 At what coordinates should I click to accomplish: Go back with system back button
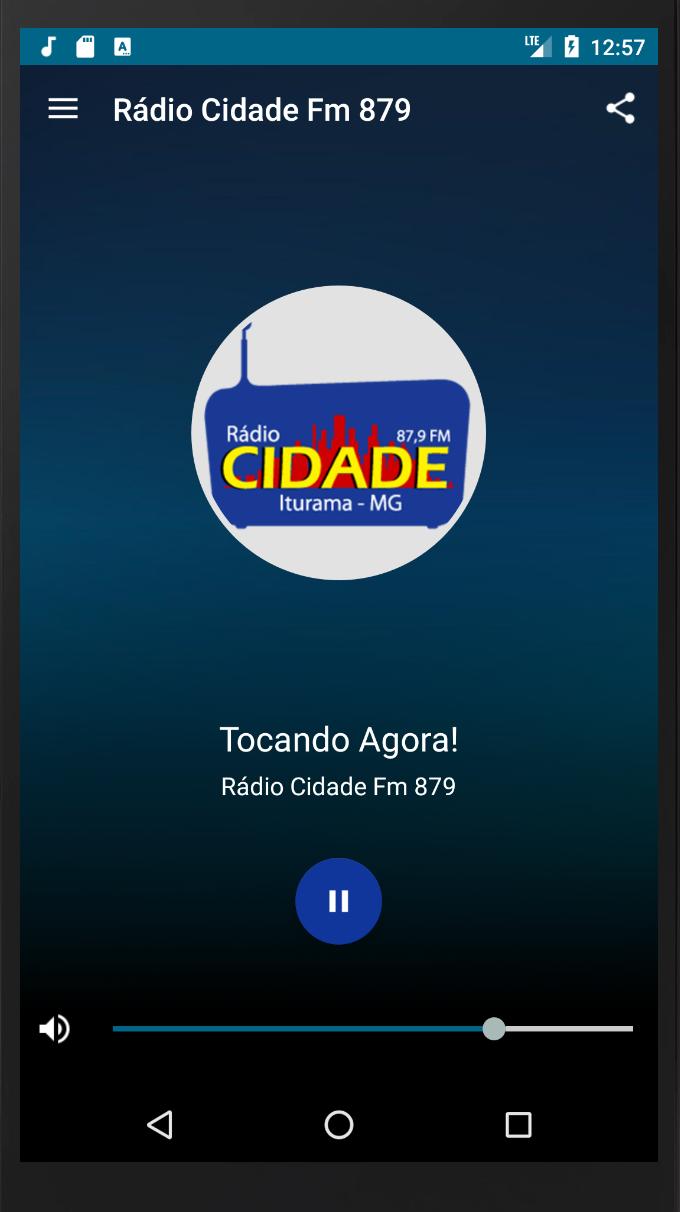click(x=159, y=1125)
